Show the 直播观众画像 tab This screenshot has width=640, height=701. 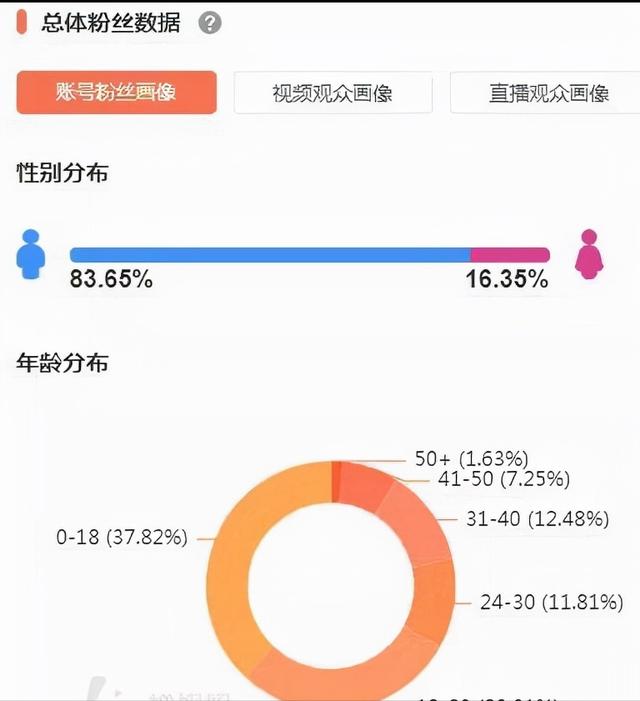tap(548, 94)
